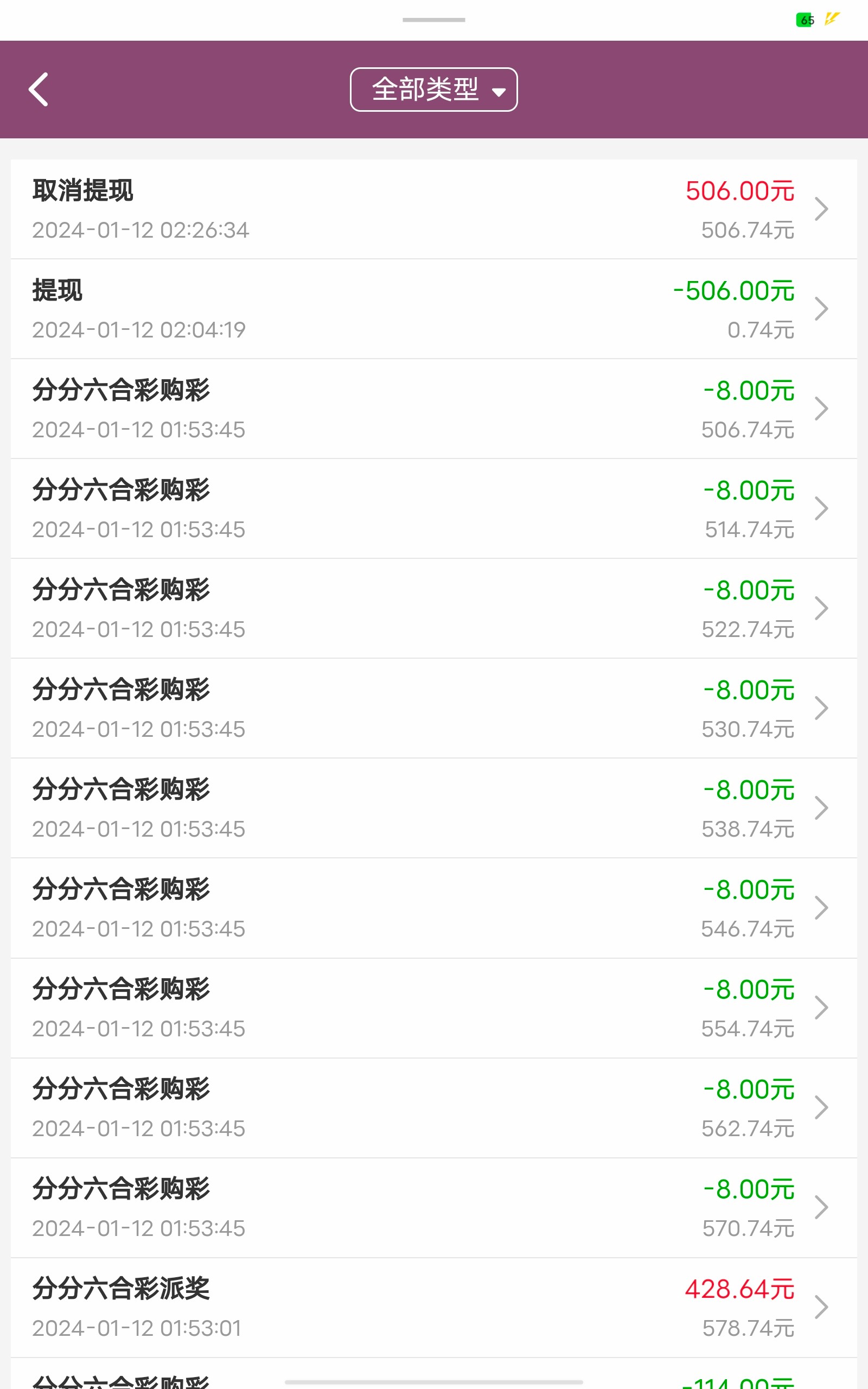This screenshot has height=1389, width=868.
Task: Open the 购彩 record with 570.74元 balance
Action: [433, 1208]
